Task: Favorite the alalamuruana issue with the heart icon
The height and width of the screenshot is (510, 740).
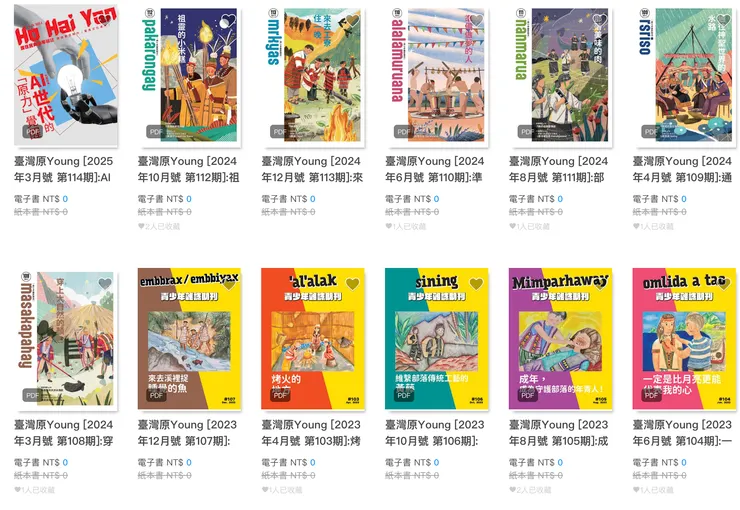Action: (x=476, y=19)
